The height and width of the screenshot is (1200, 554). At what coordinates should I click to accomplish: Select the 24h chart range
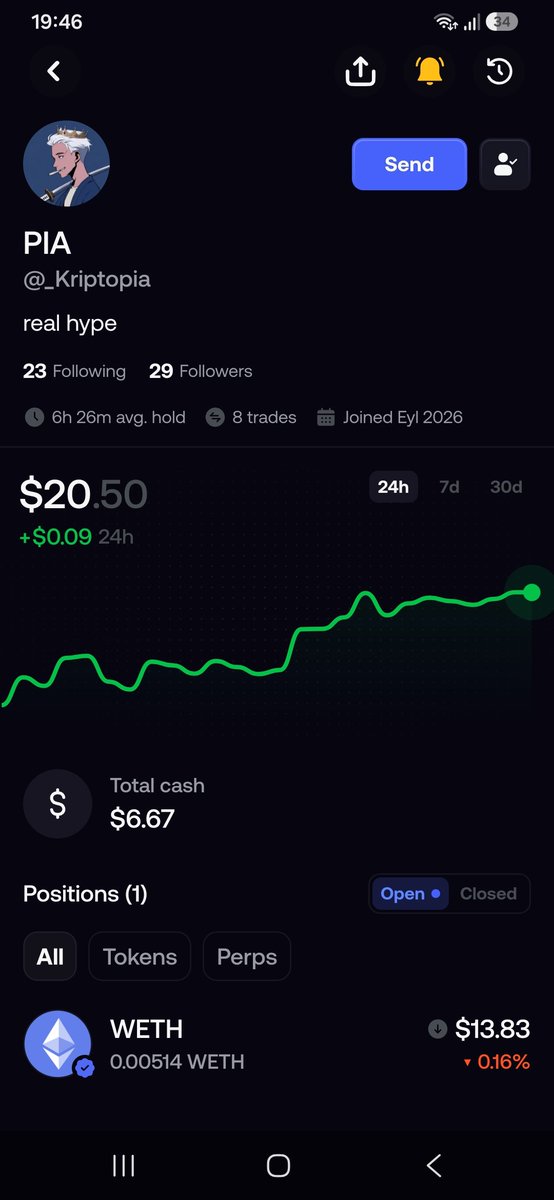[x=393, y=487]
